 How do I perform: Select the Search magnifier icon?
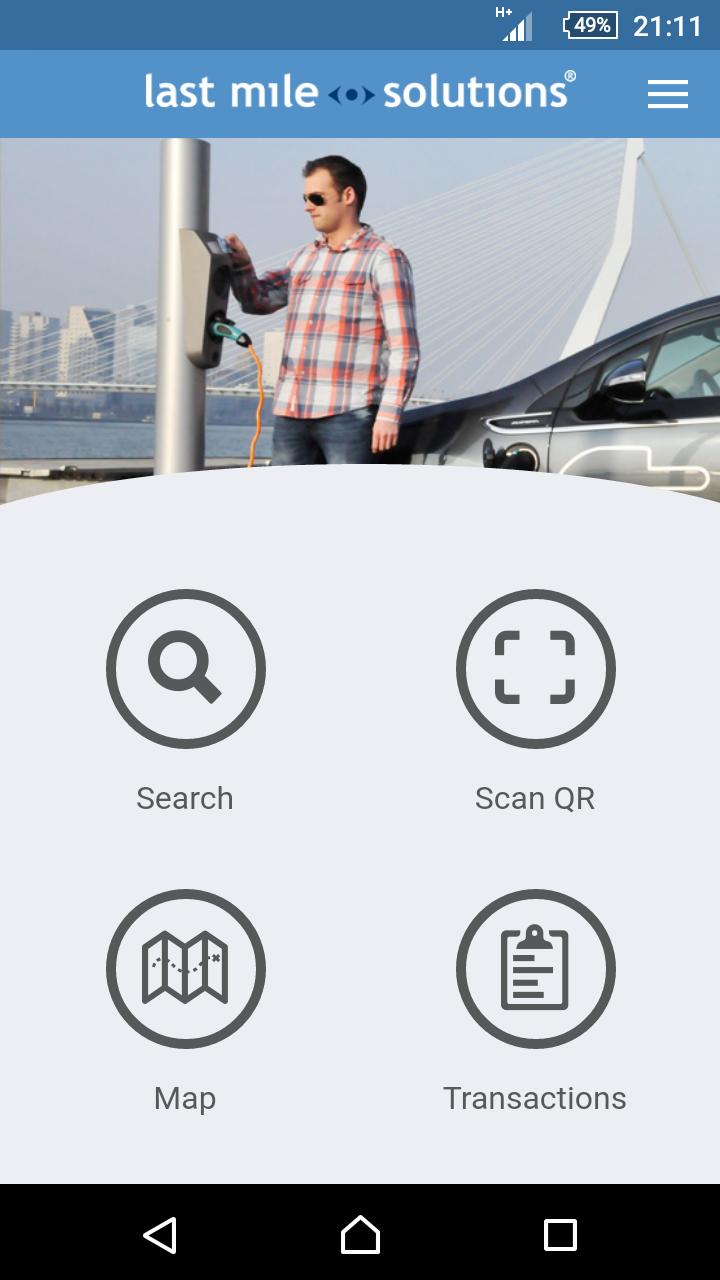pyautogui.click(x=185, y=668)
